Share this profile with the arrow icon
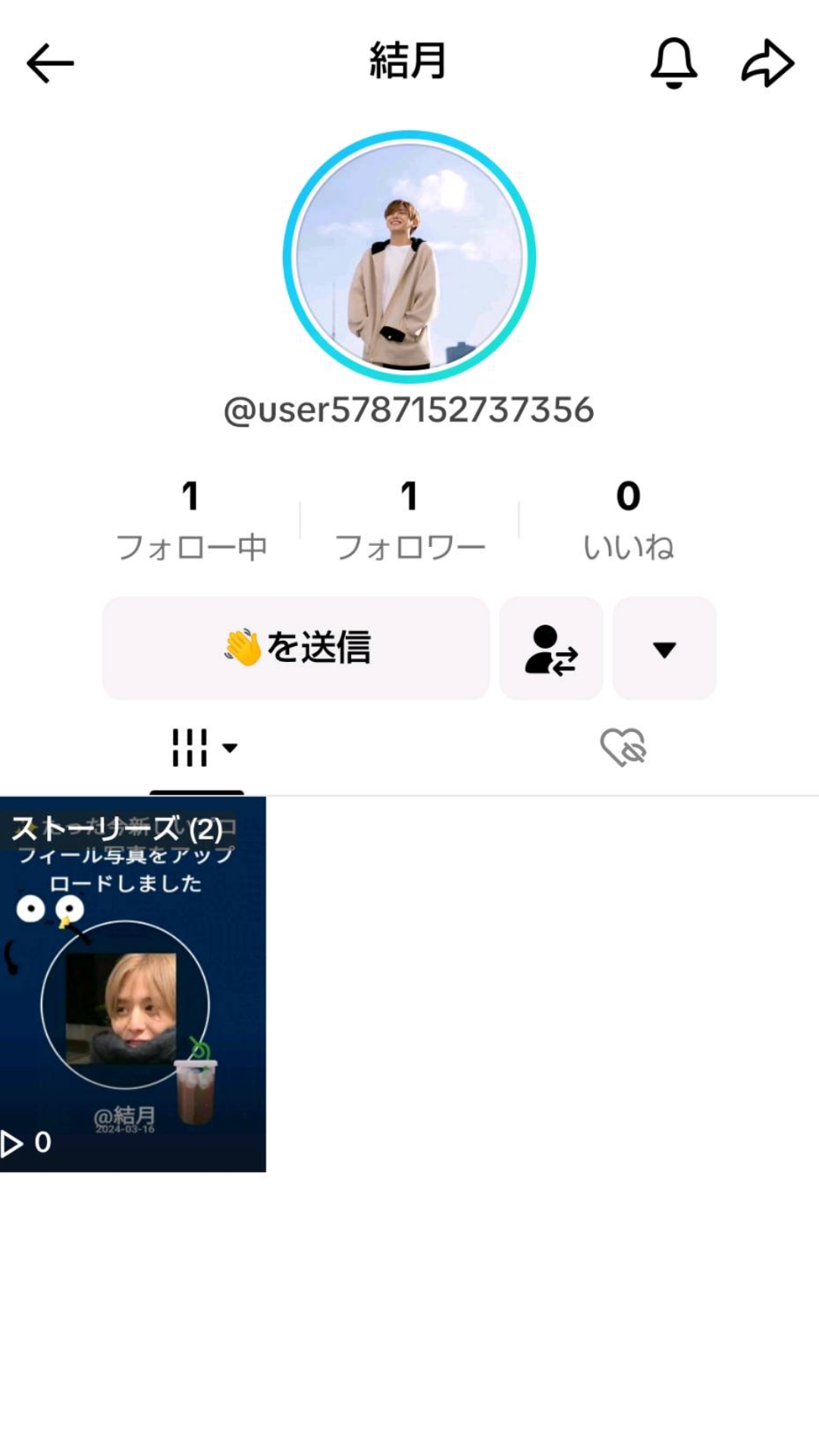Image resolution: width=819 pixels, height=1456 pixels. [767, 62]
